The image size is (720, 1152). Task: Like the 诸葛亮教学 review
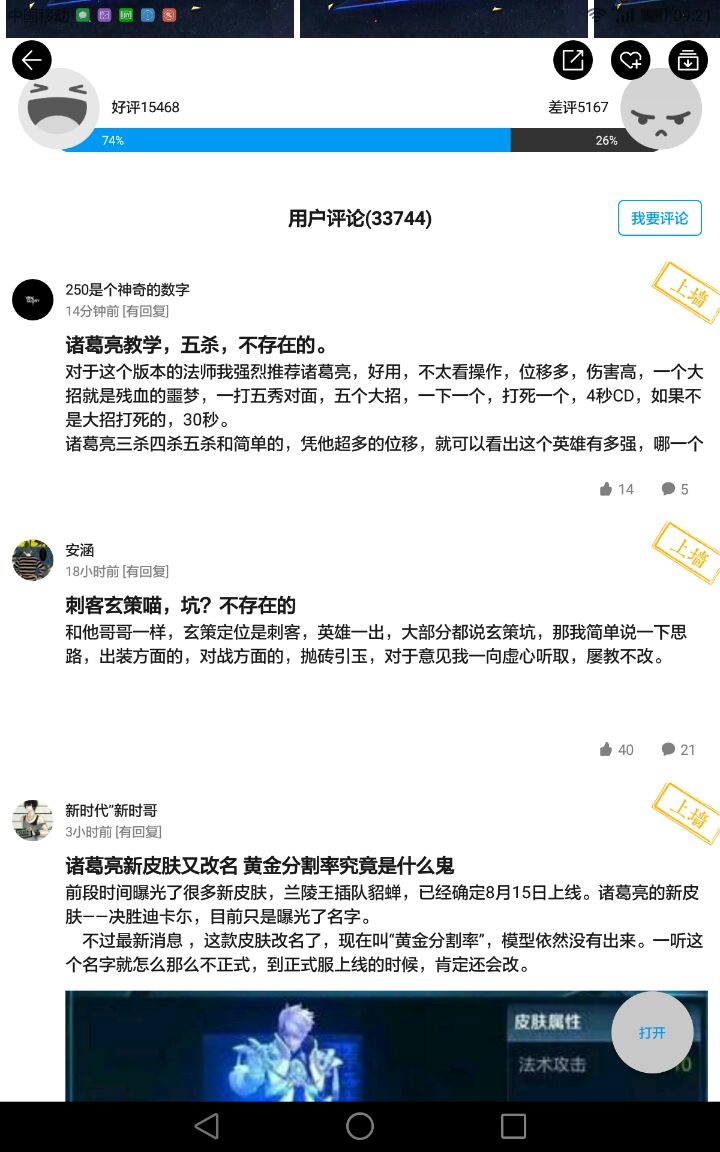tap(616, 489)
